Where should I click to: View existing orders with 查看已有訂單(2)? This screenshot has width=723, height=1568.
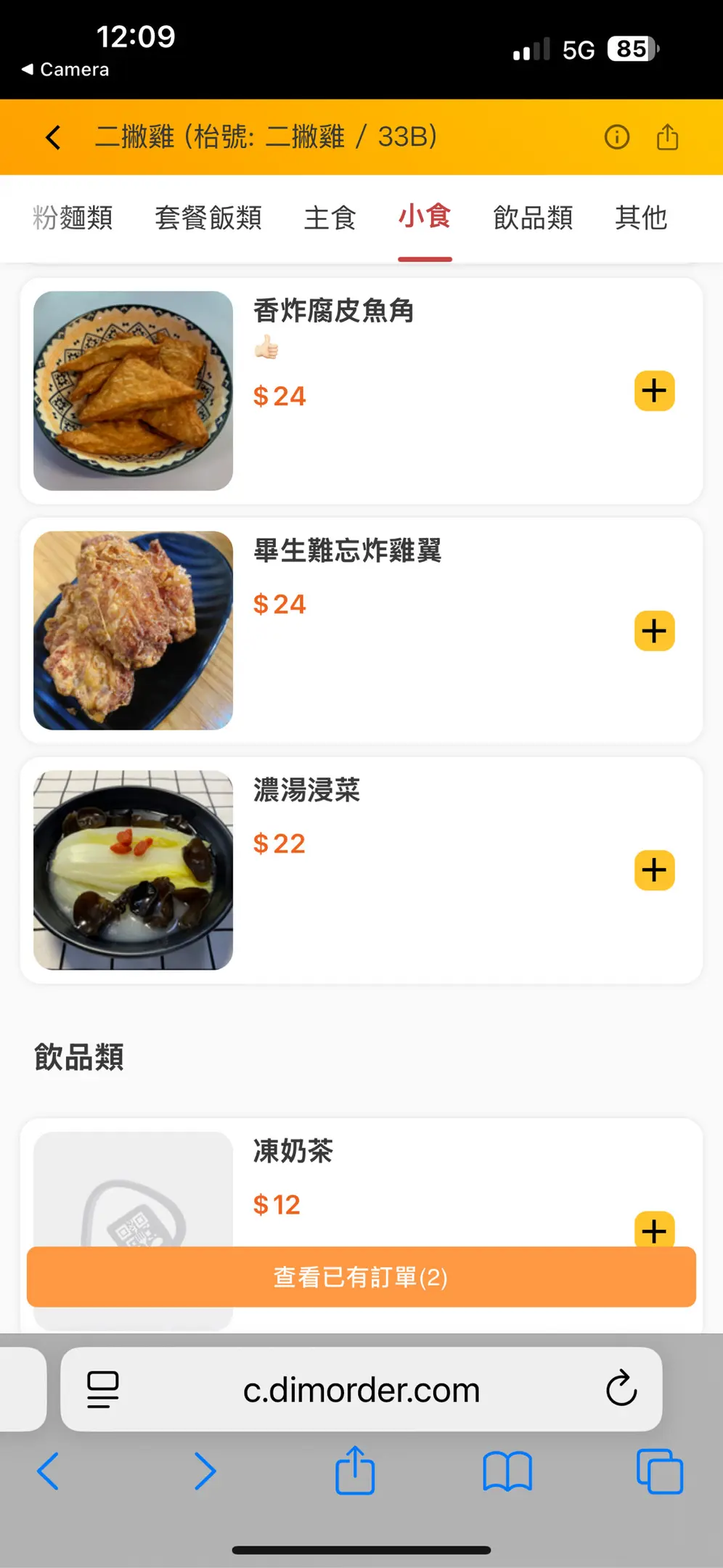pos(361,1277)
